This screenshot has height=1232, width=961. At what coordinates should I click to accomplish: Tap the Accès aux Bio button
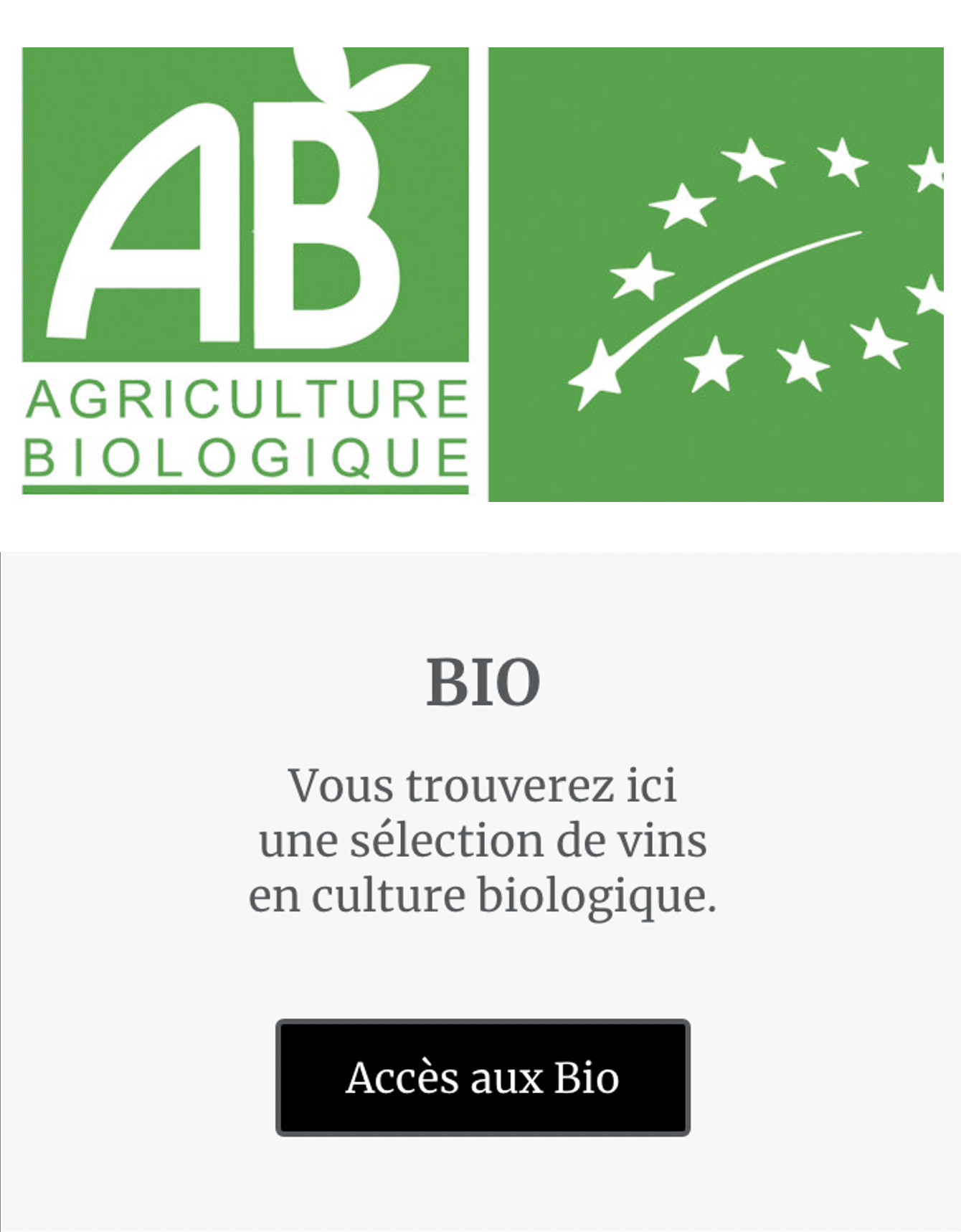pyautogui.click(x=482, y=1077)
